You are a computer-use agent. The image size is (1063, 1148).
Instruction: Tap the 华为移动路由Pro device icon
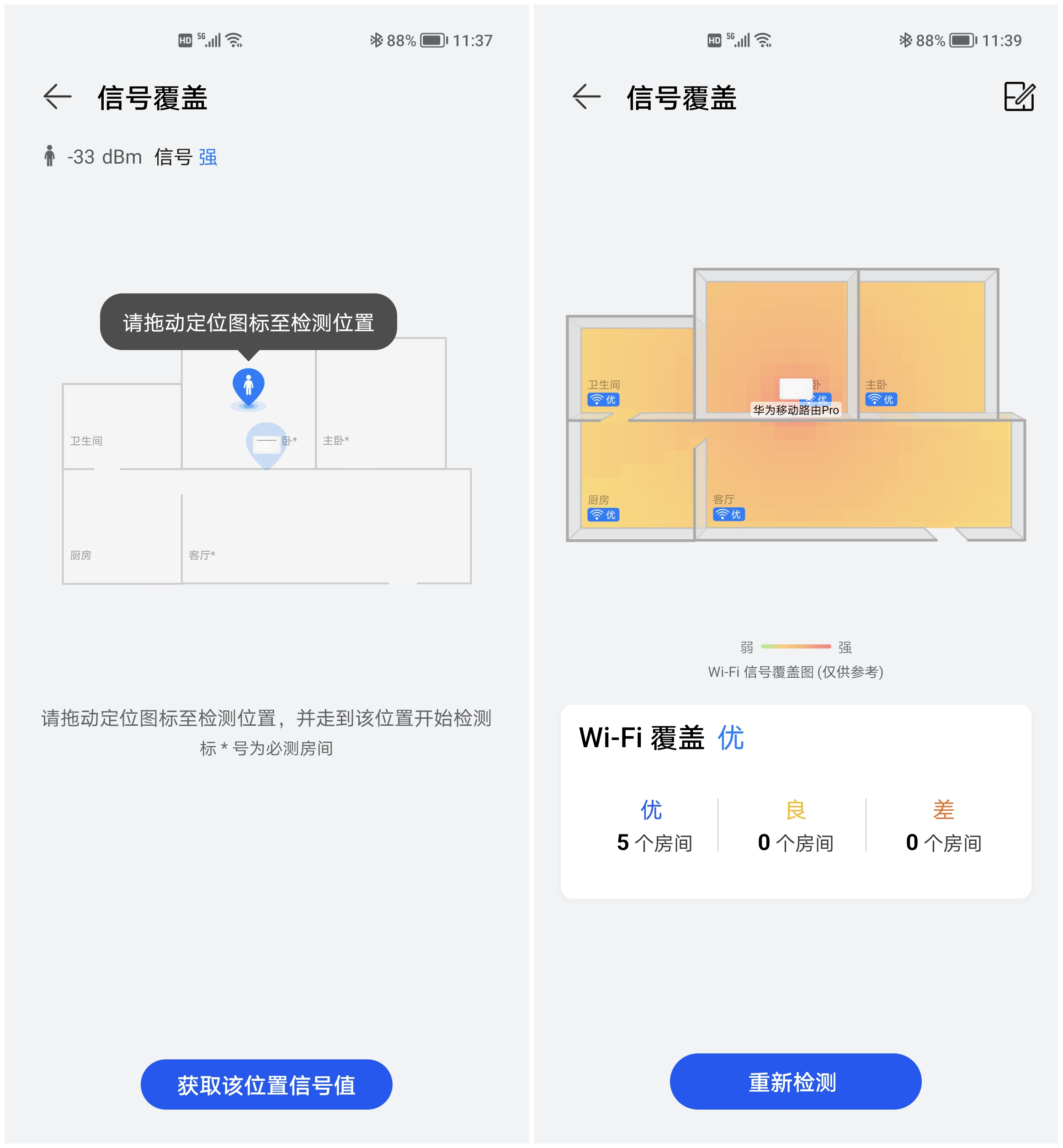796,389
